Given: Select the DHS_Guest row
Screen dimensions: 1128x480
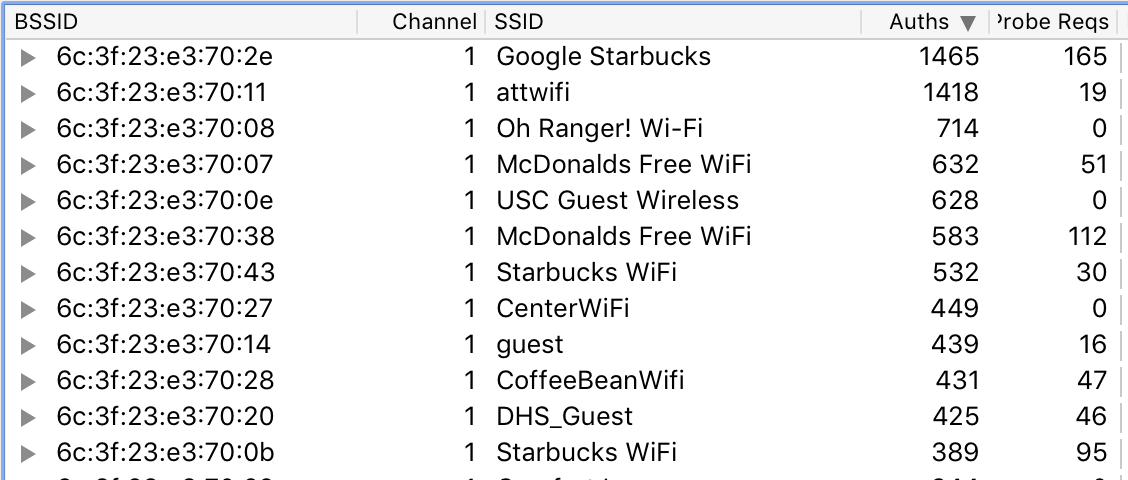Looking at the screenshot, I should (x=564, y=417).
